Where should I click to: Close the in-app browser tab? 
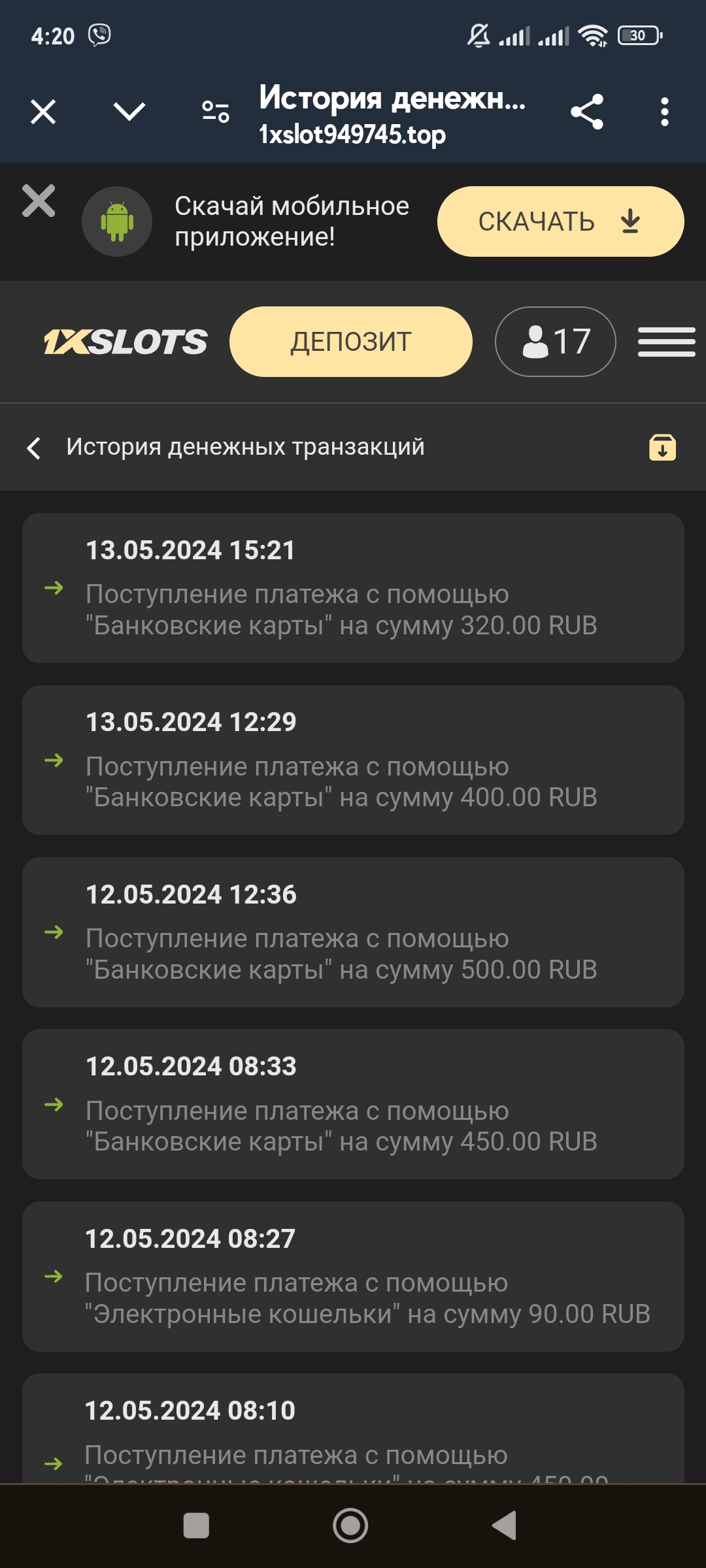43,112
